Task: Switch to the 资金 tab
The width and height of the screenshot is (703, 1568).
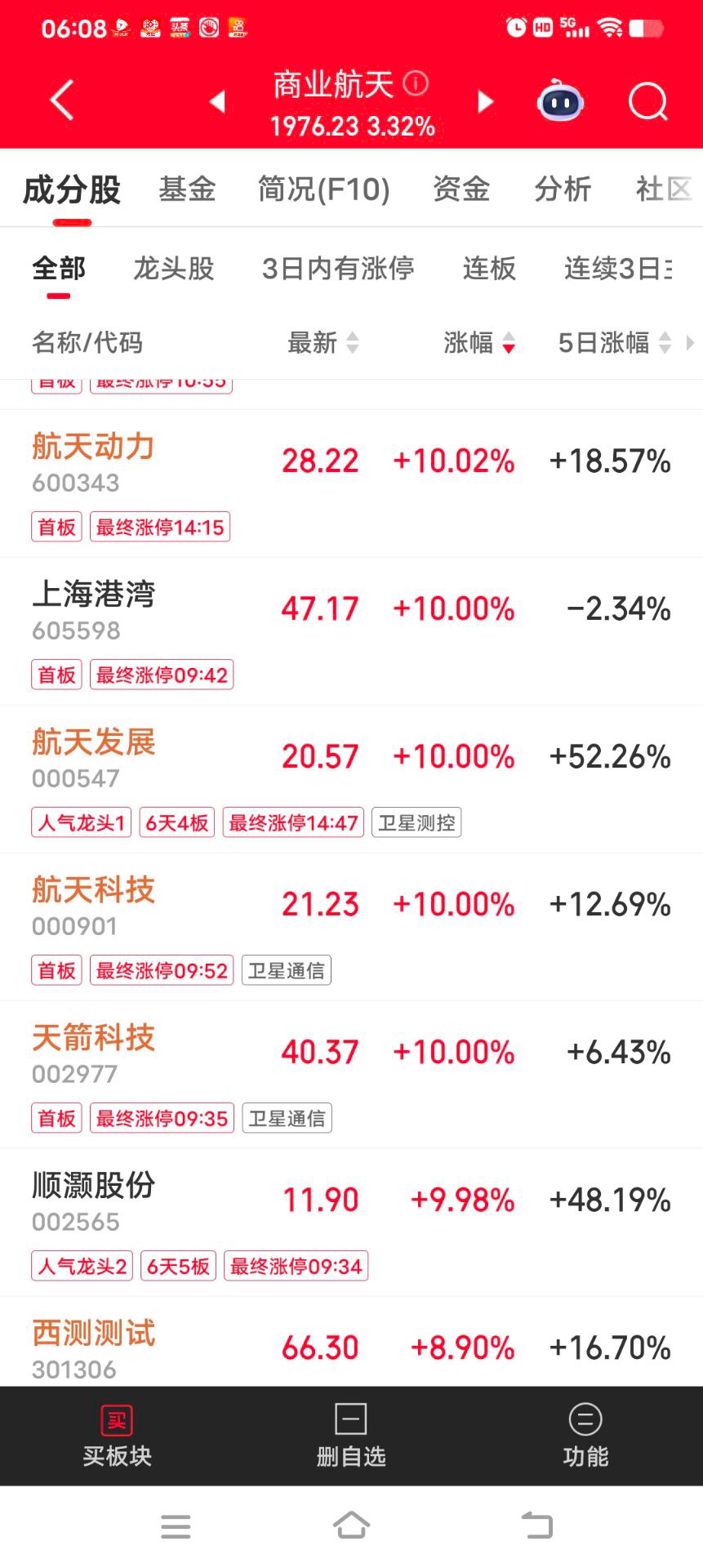Action: 461,189
